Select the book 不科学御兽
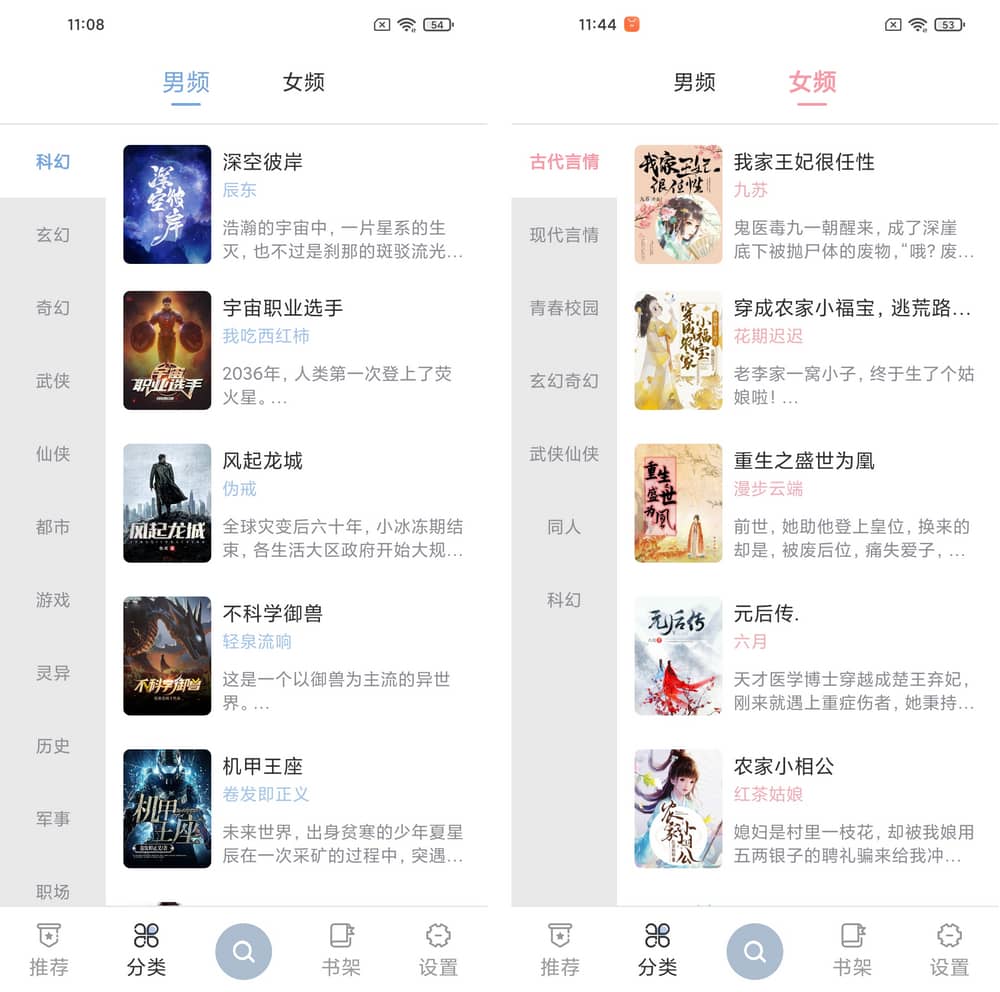 (x=272, y=614)
